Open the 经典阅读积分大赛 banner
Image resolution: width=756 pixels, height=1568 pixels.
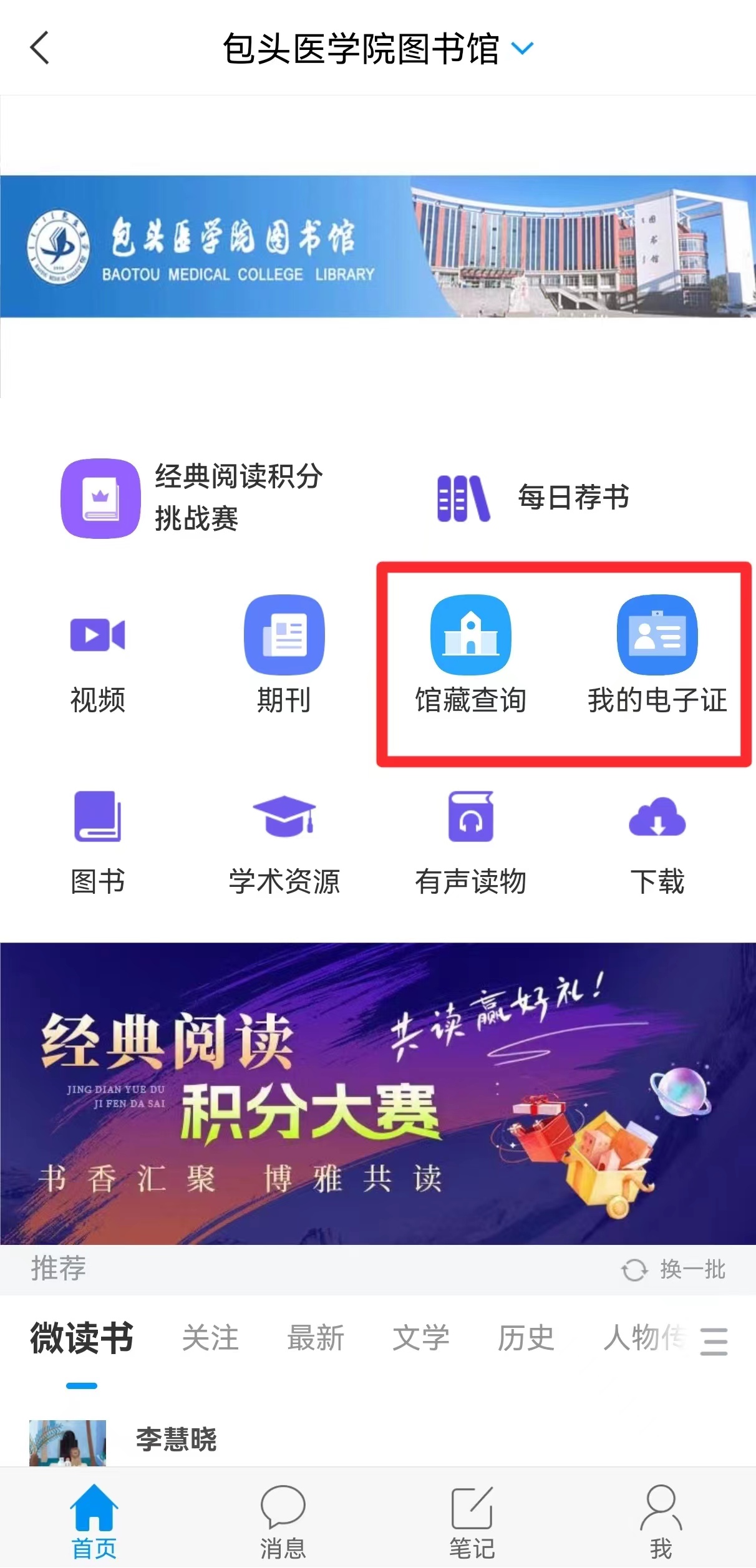378,1093
